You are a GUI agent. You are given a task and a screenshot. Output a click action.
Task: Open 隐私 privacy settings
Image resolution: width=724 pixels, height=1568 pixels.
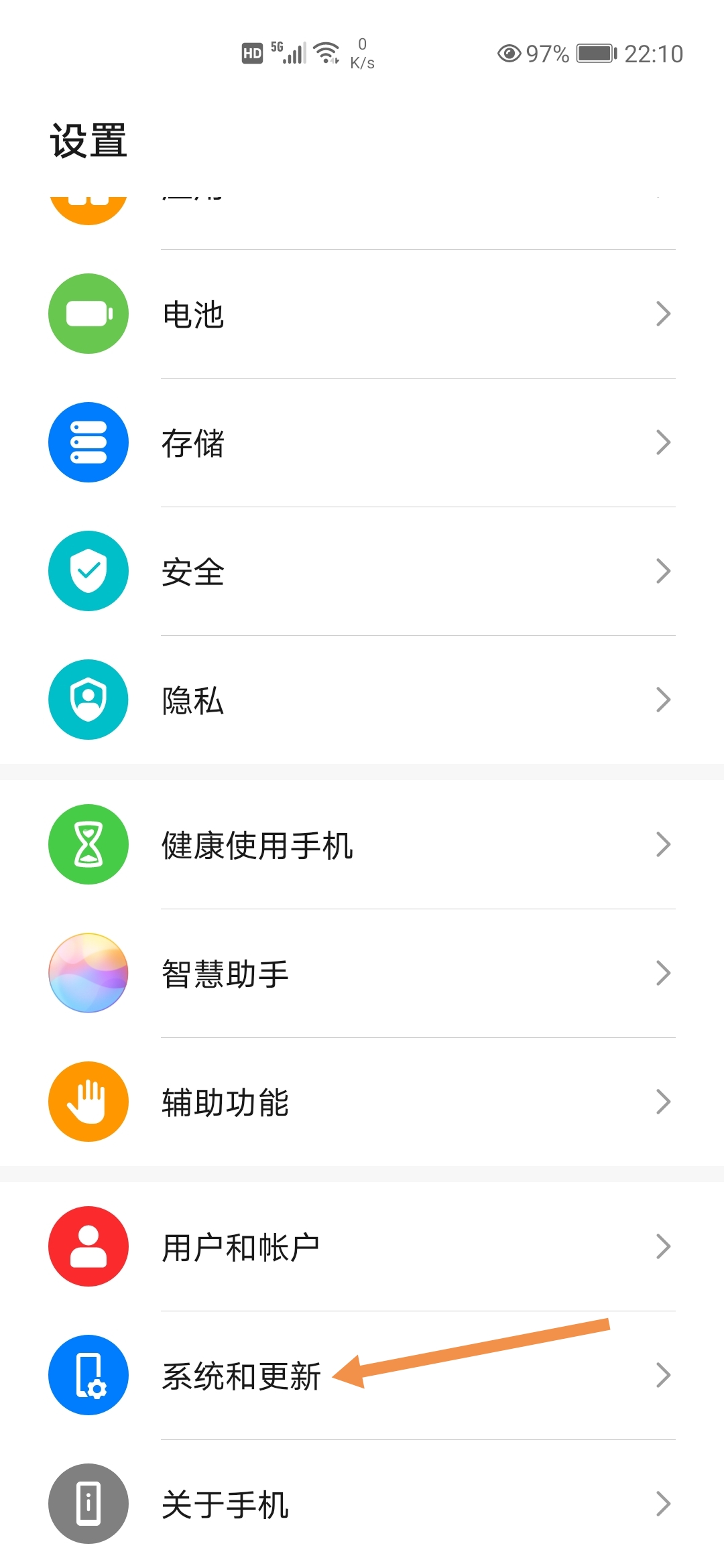tap(362, 700)
